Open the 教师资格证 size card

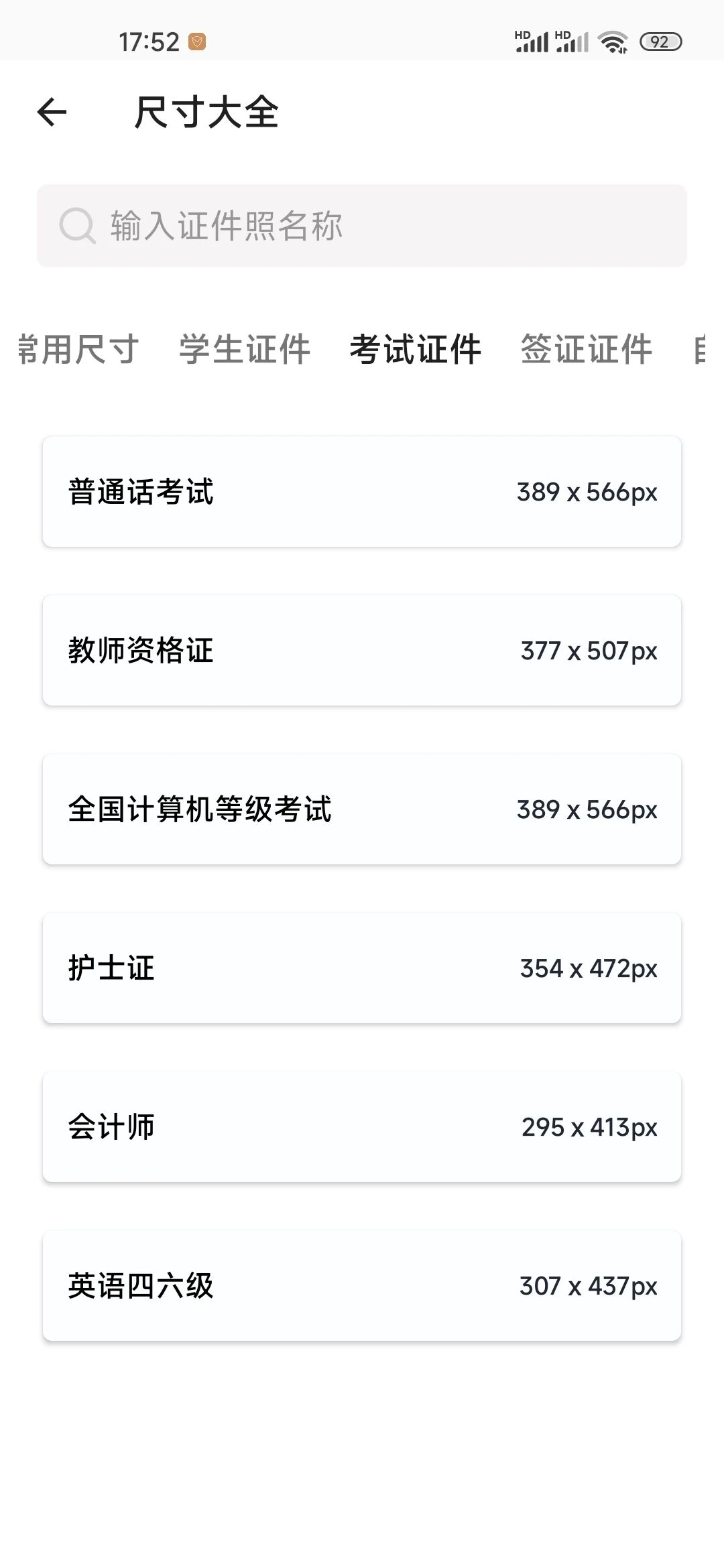362,651
